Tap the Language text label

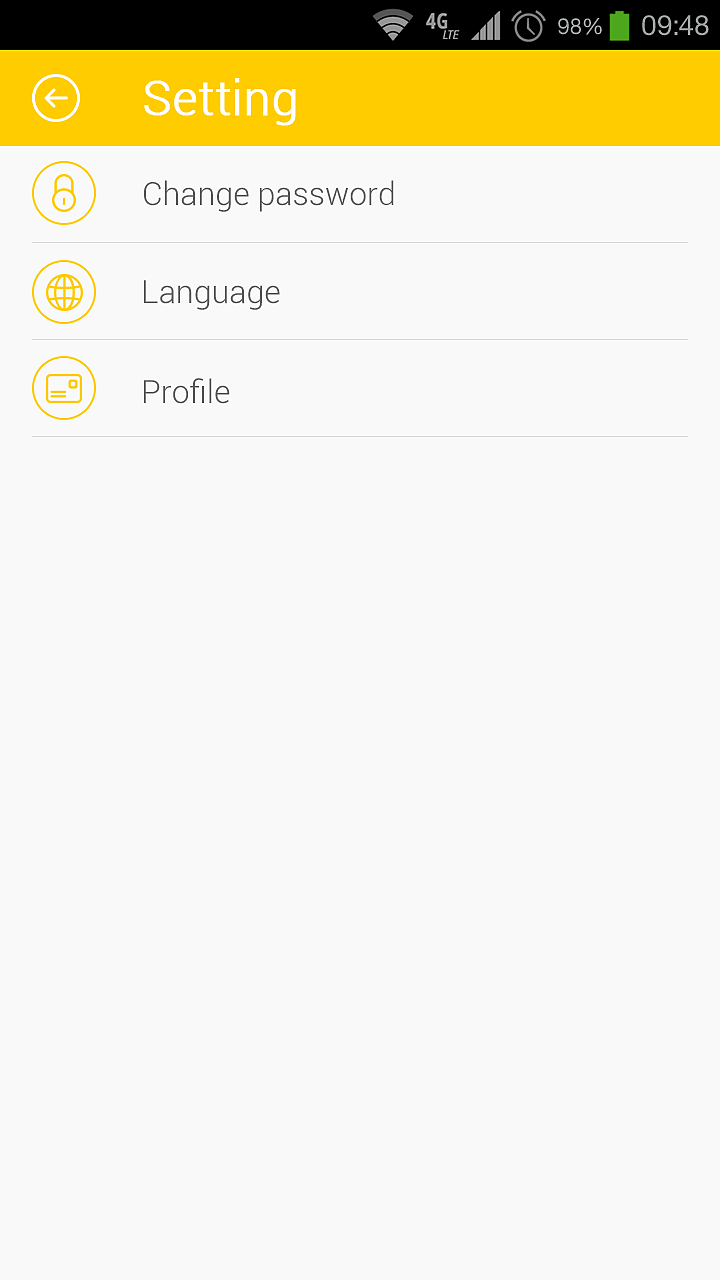tap(211, 292)
